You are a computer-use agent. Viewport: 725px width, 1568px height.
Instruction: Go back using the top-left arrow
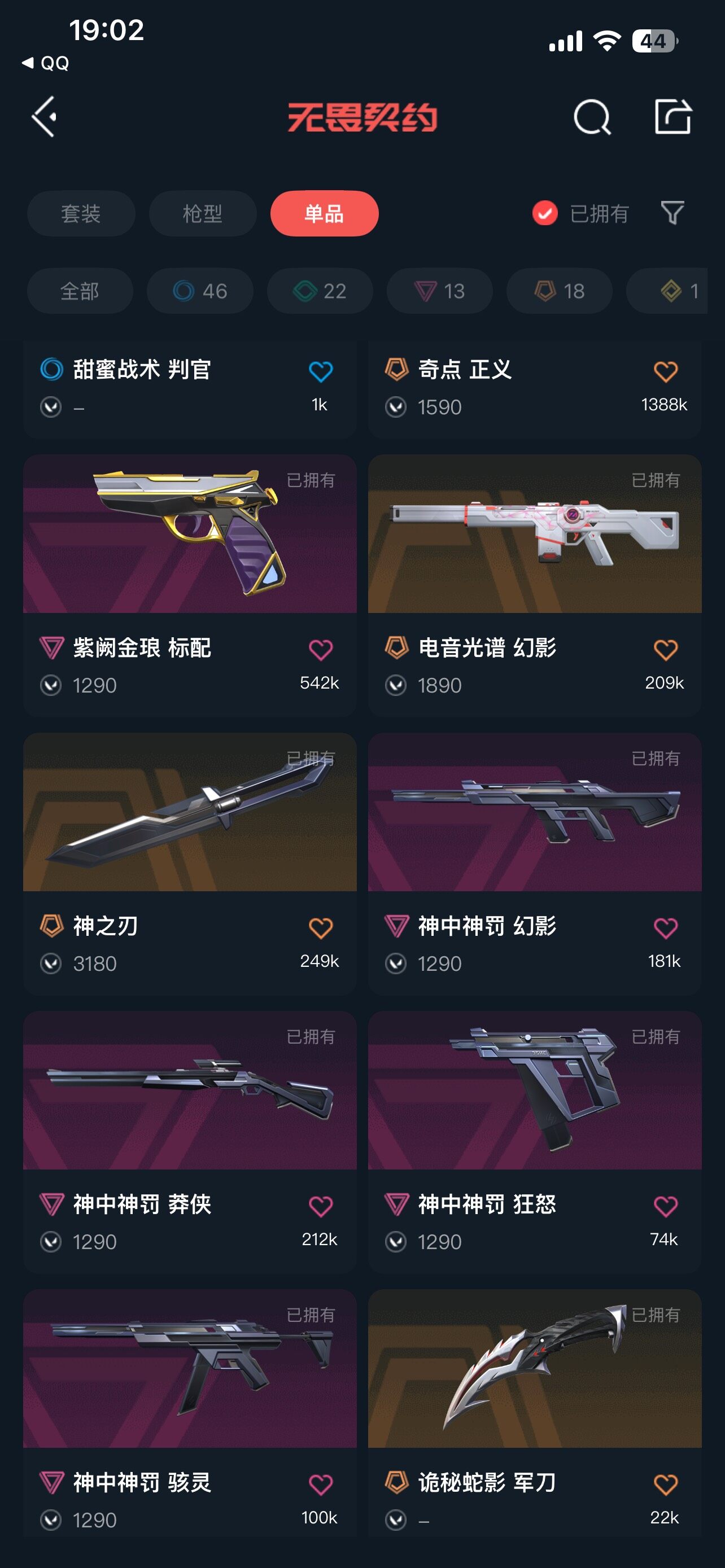tap(45, 116)
